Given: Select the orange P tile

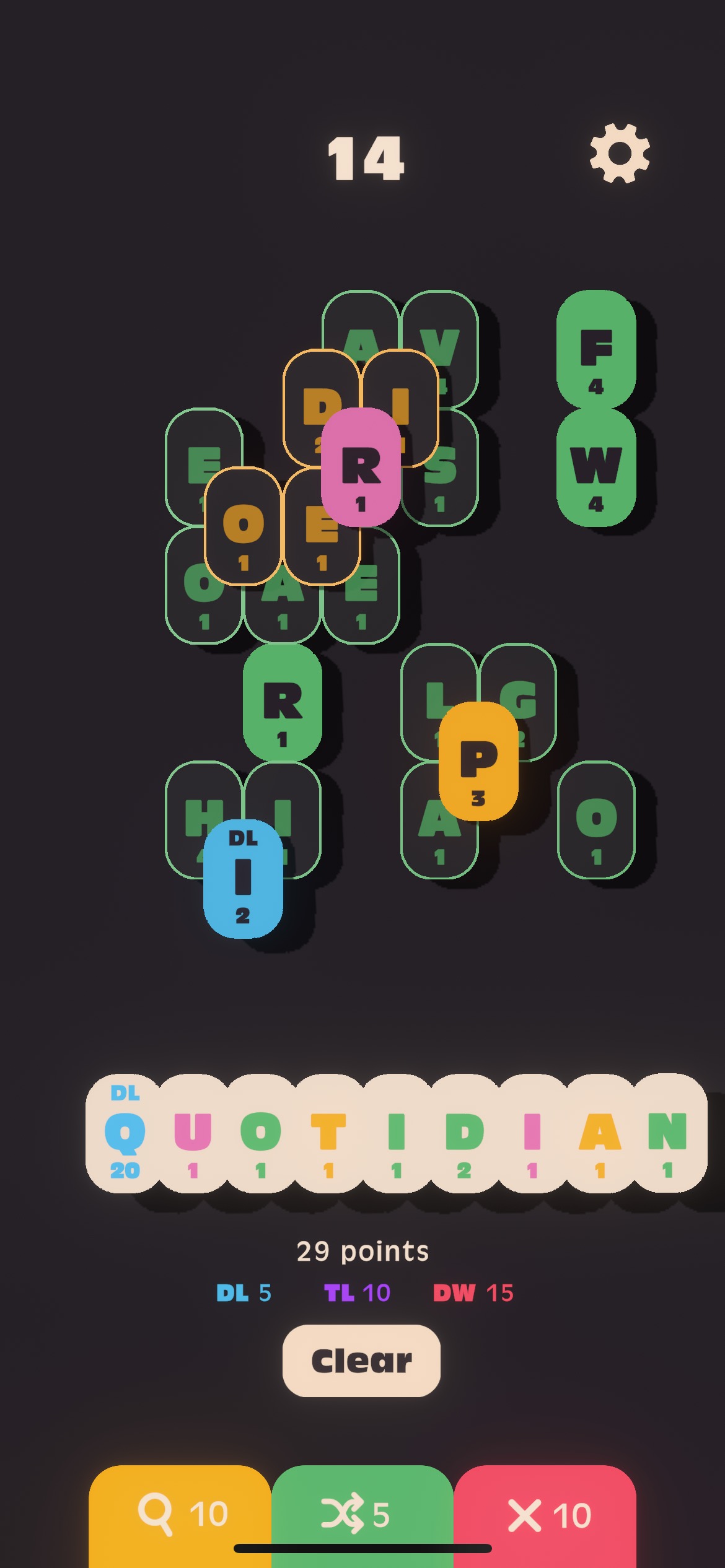Looking at the screenshot, I should 478,761.
